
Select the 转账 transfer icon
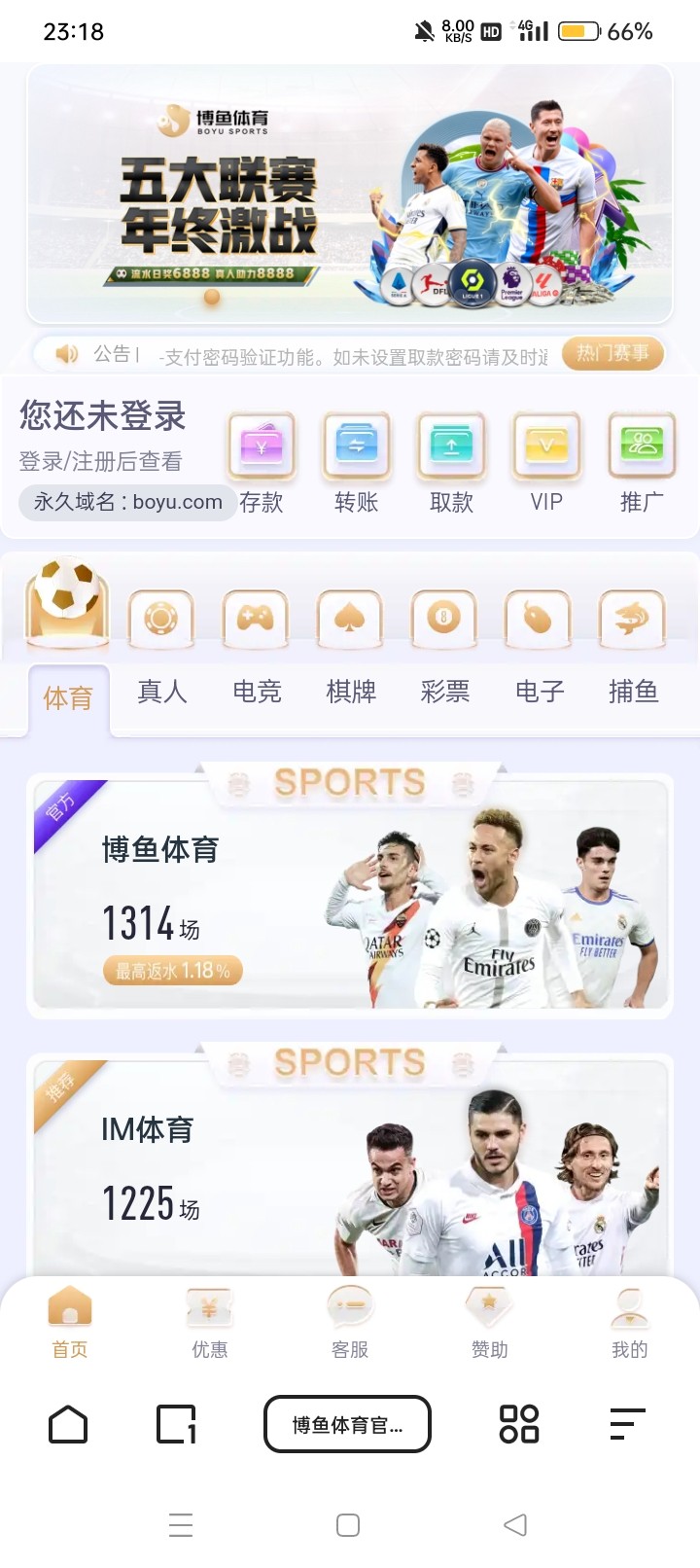pyautogui.click(x=356, y=447)
